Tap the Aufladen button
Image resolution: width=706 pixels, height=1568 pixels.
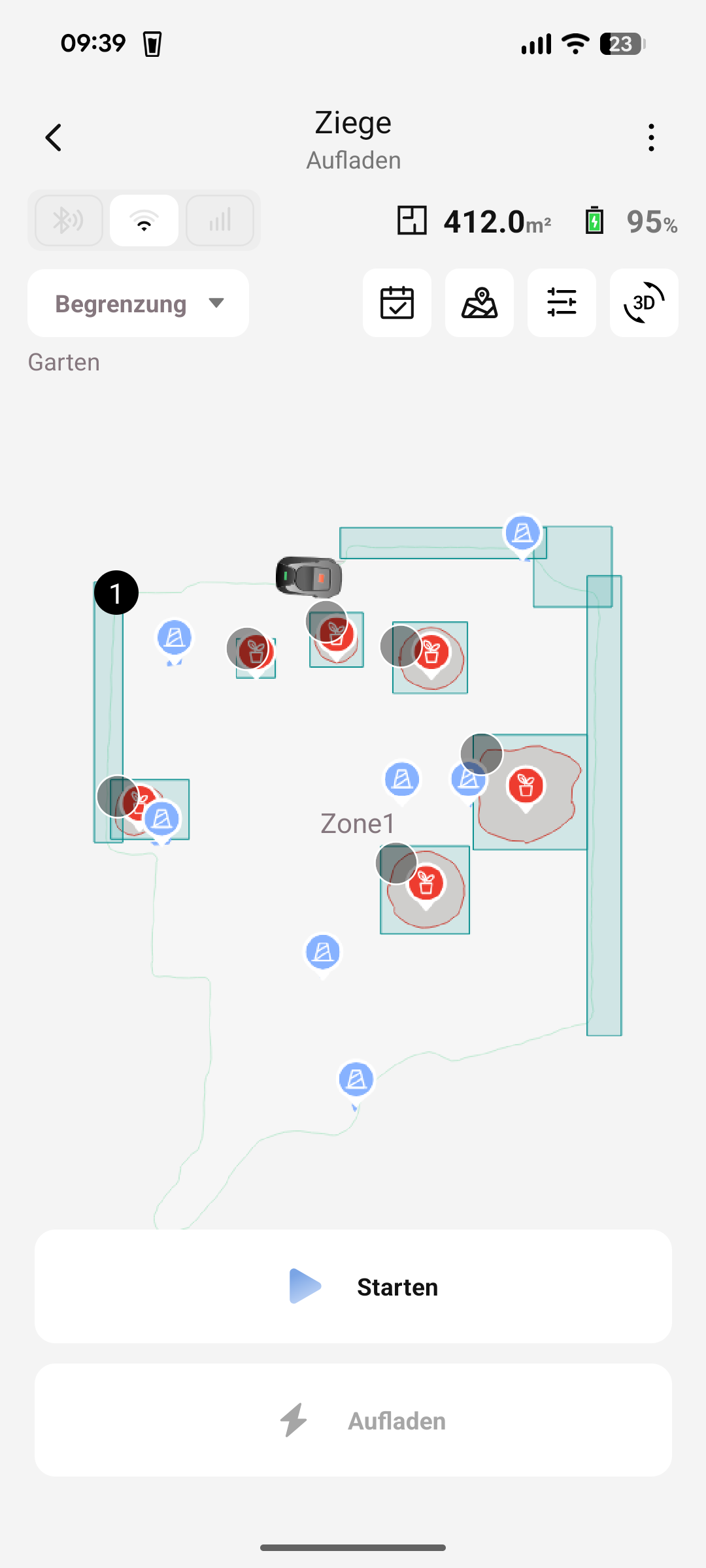353,1420
